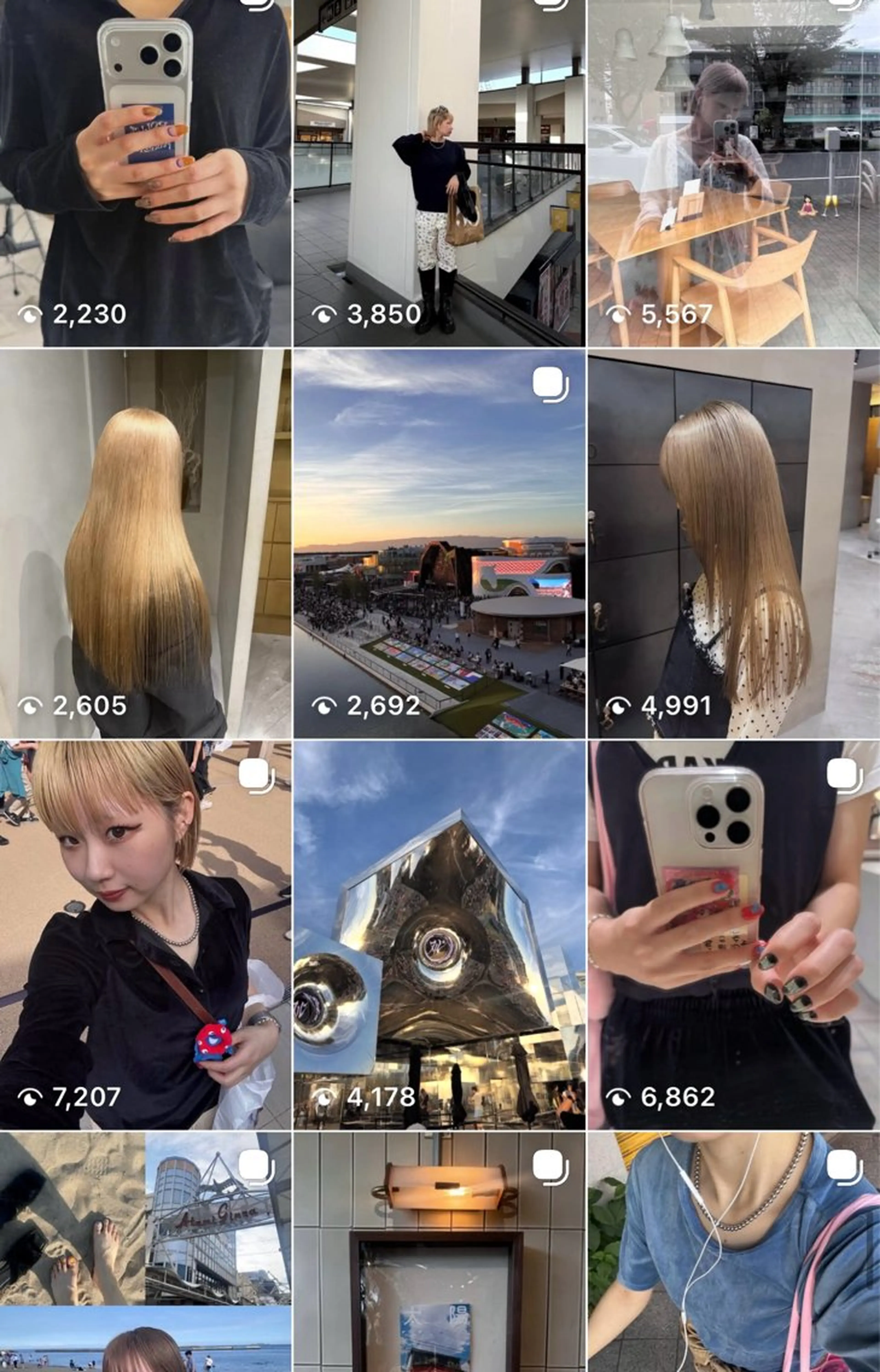Open the mirrored building post with 4,178 views
This screenshot has height=1372, width=880.
tap(440, 935)
